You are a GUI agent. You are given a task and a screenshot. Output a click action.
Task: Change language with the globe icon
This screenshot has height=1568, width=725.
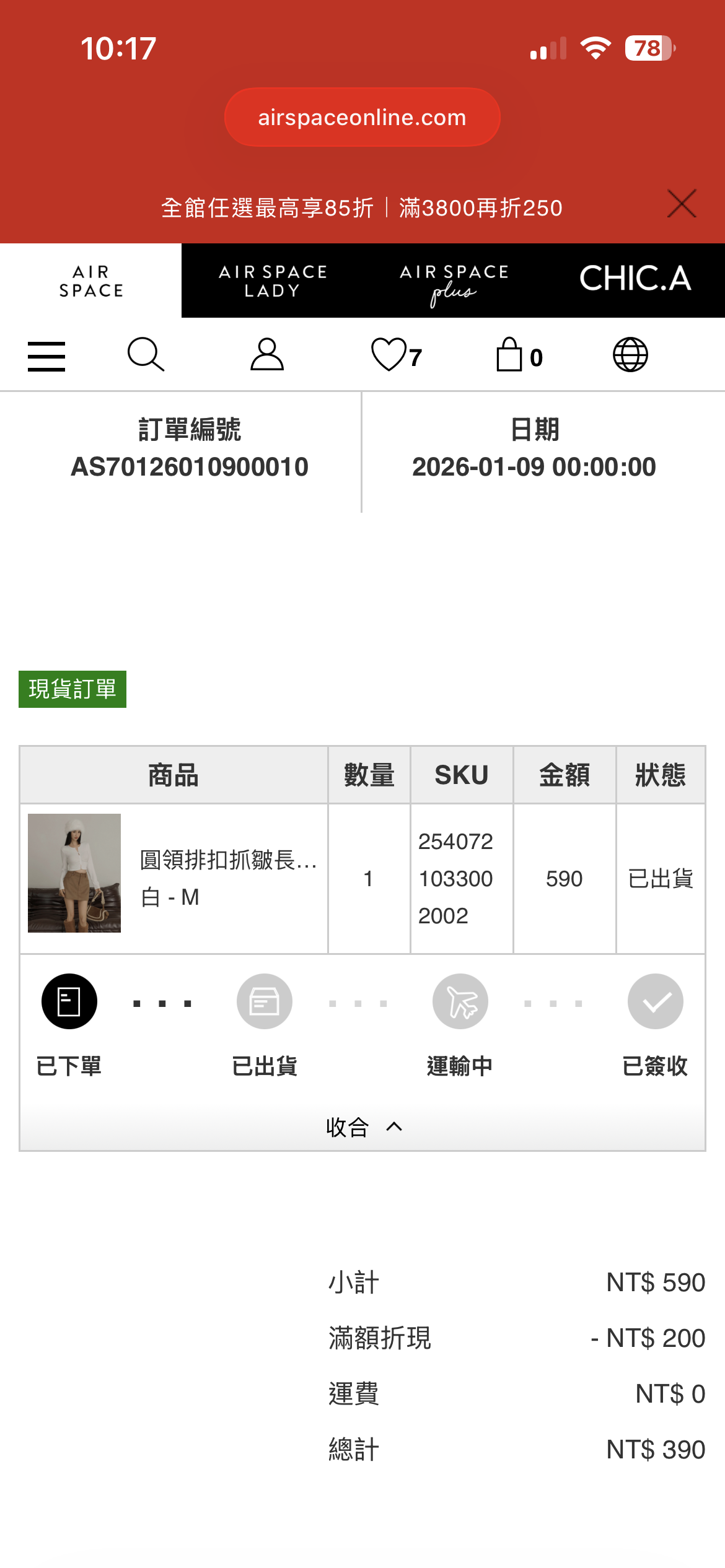click(630, 355)
